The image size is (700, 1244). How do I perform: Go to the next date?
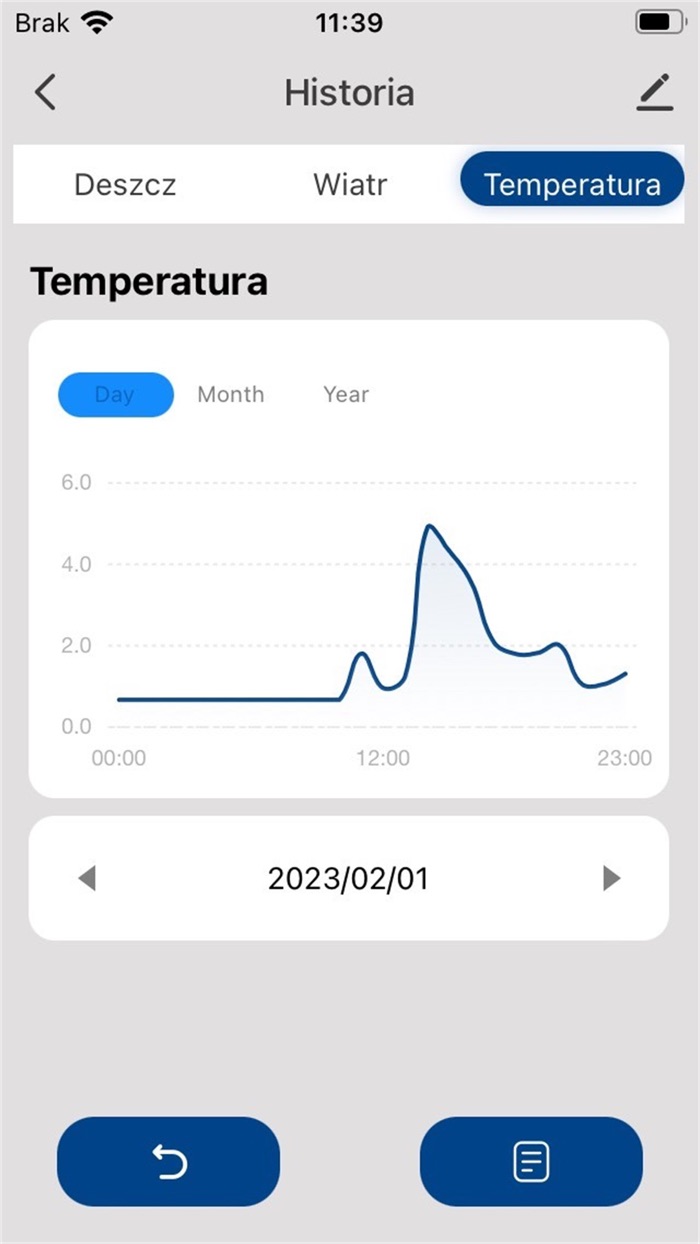click(611, 879)
